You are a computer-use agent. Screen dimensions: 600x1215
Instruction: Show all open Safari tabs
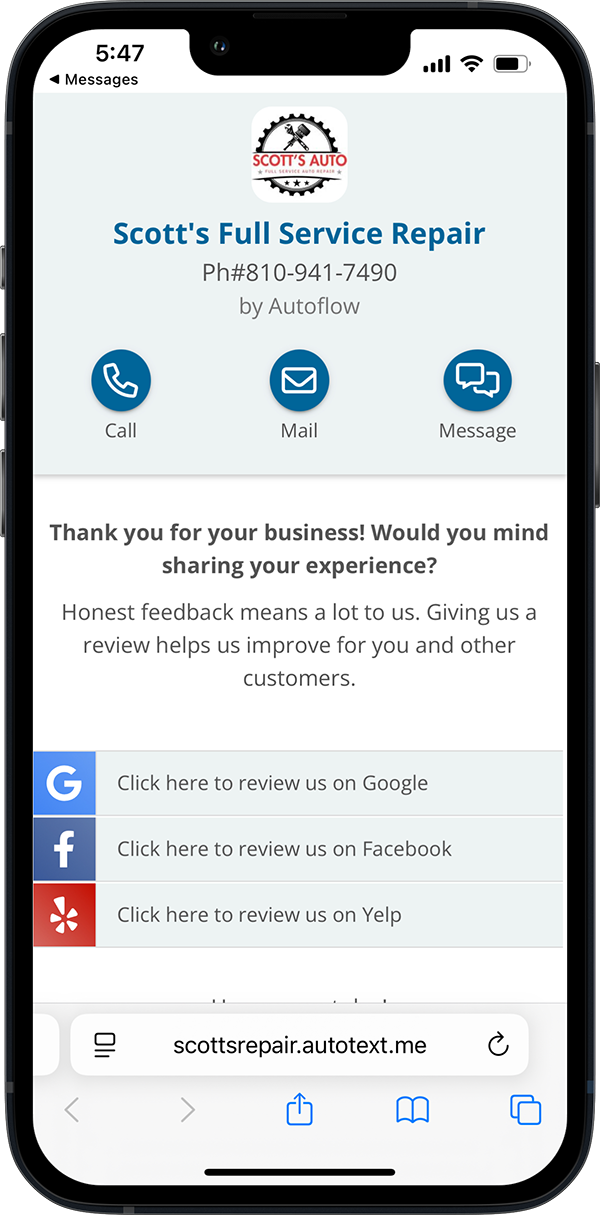[x=526, y=1109]
